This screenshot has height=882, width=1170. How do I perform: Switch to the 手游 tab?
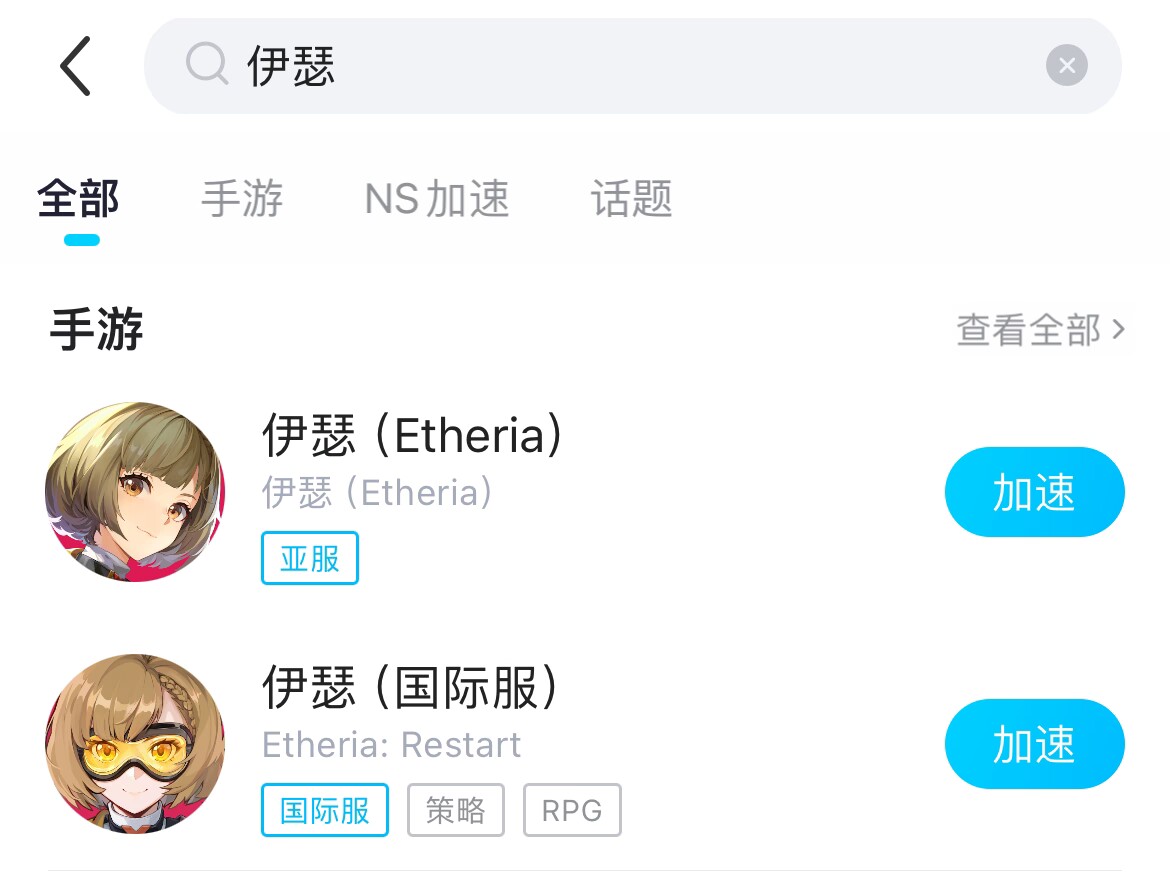point(242,199)
